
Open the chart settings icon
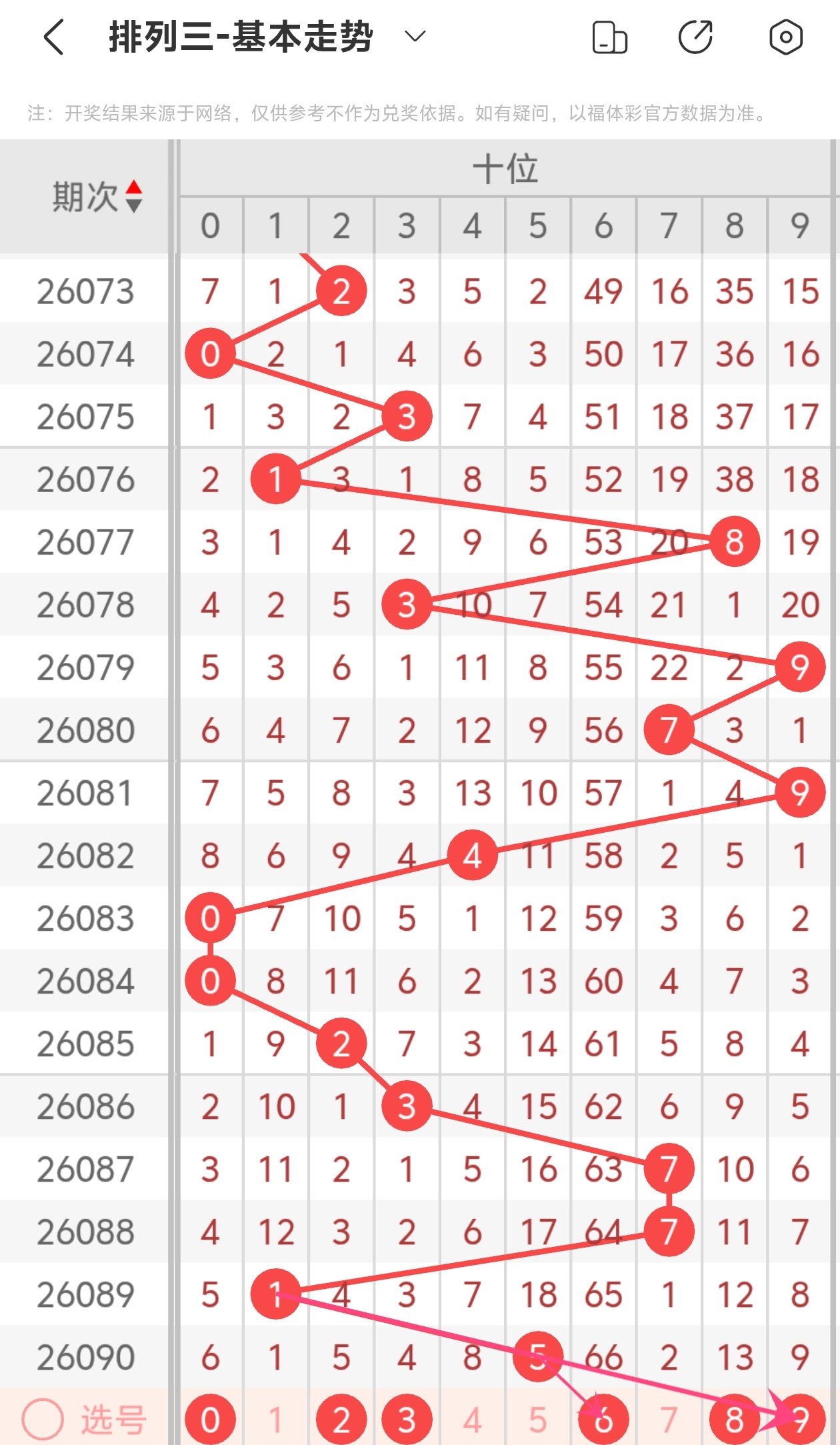[x=785, y=37]
